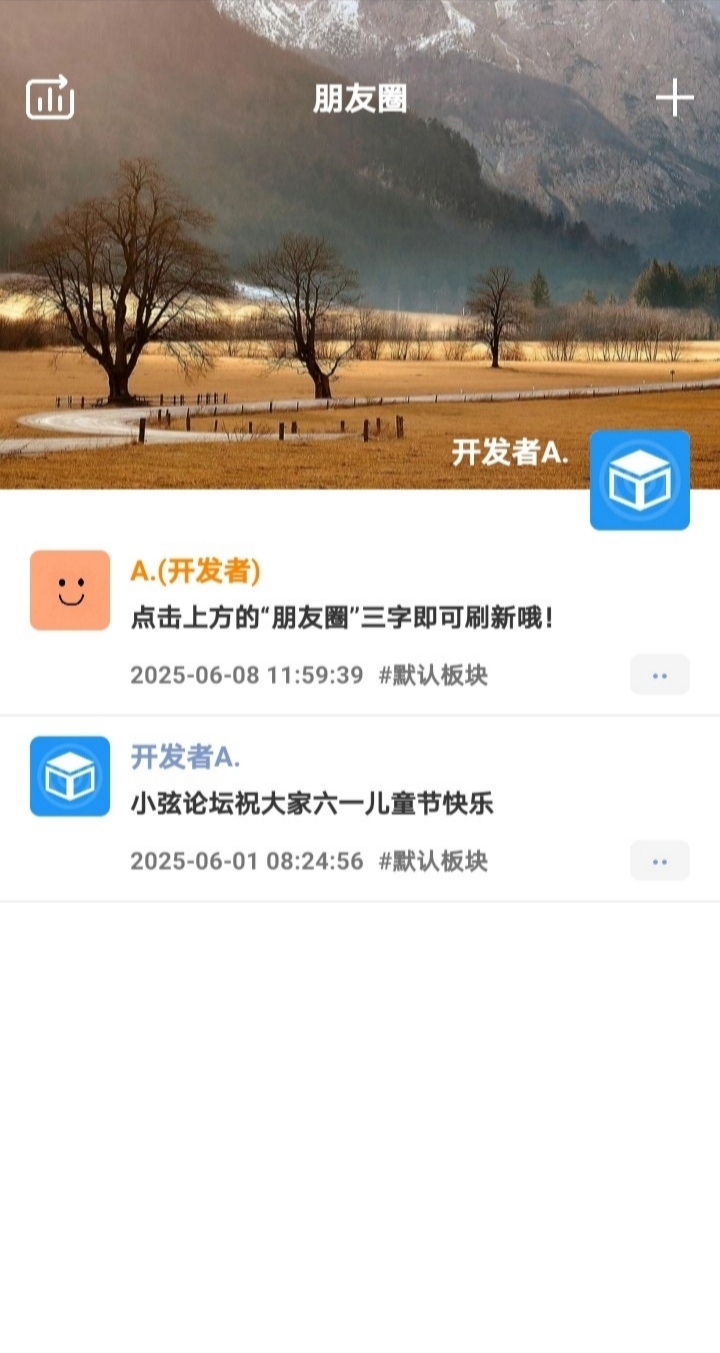Viewport: 720px width, 1353px height.
Task: Open the options button on the 08:24:56 post
Action: 659,861
